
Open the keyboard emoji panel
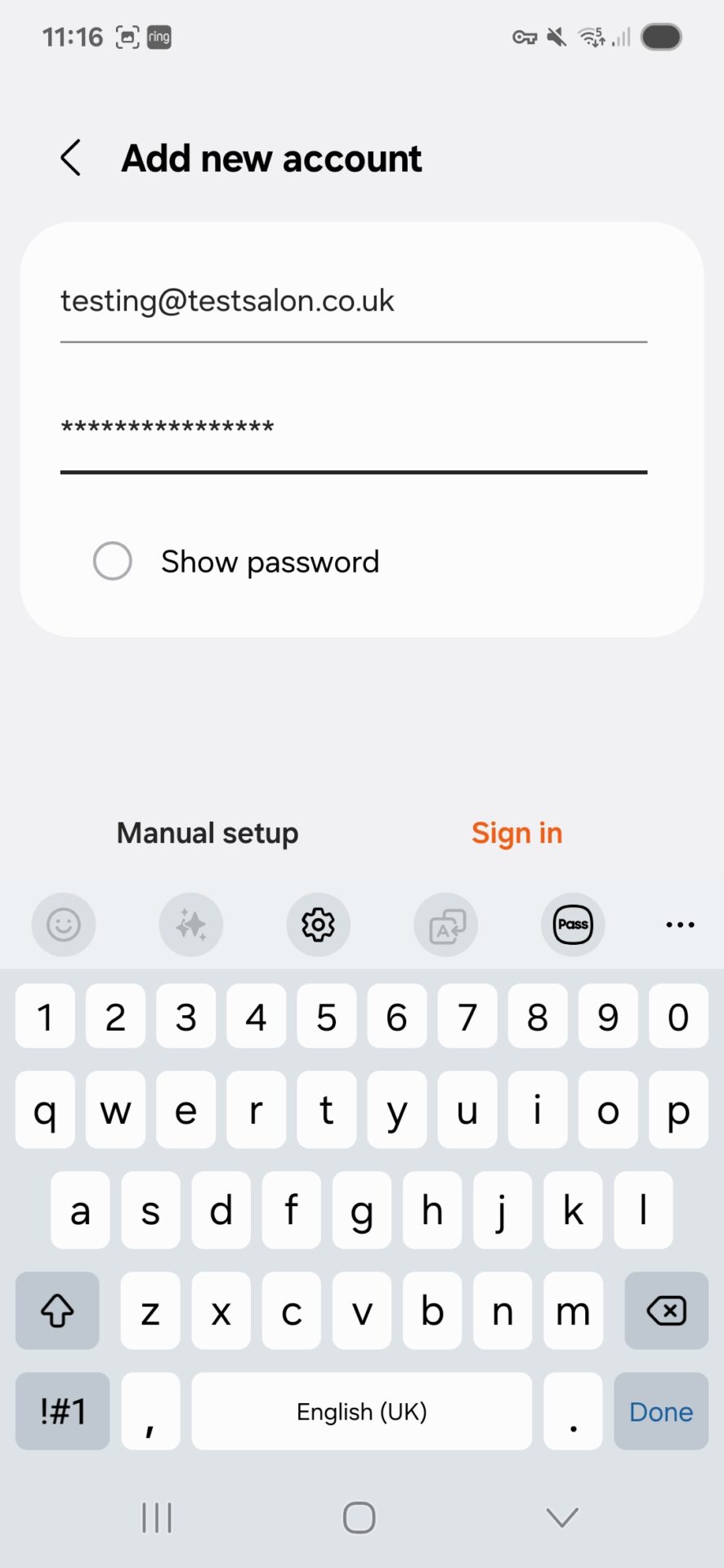click(x=64, y=924)
